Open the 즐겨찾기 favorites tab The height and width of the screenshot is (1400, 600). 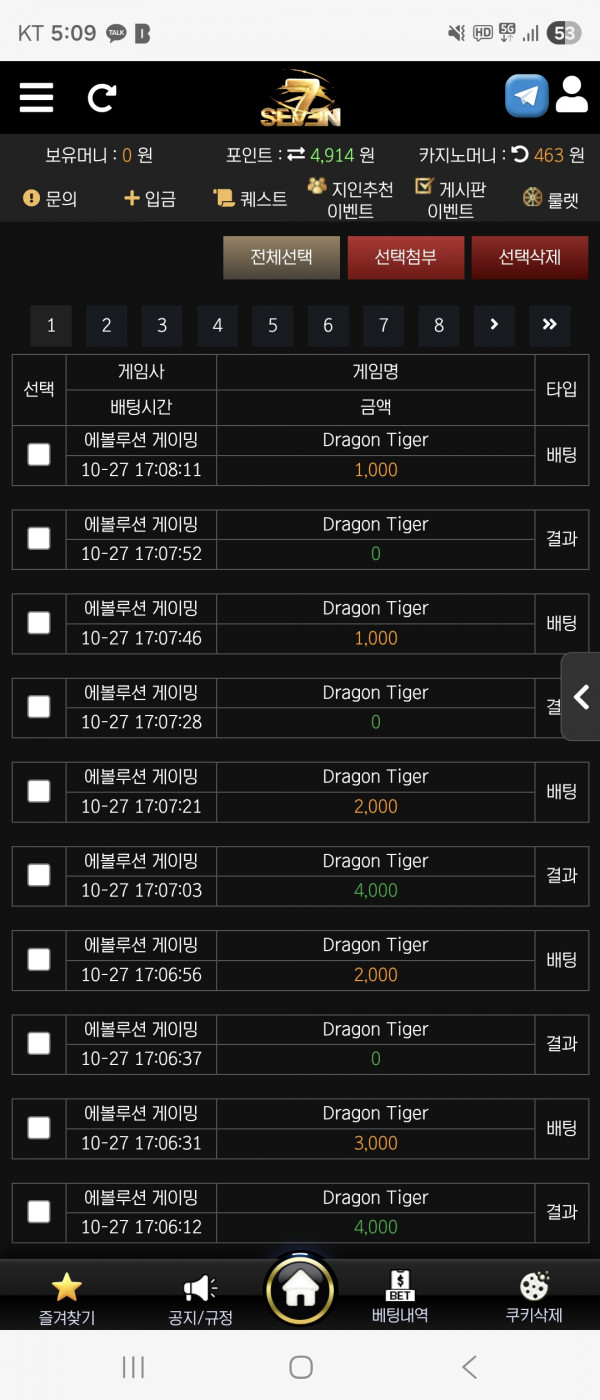(66, 1299)
